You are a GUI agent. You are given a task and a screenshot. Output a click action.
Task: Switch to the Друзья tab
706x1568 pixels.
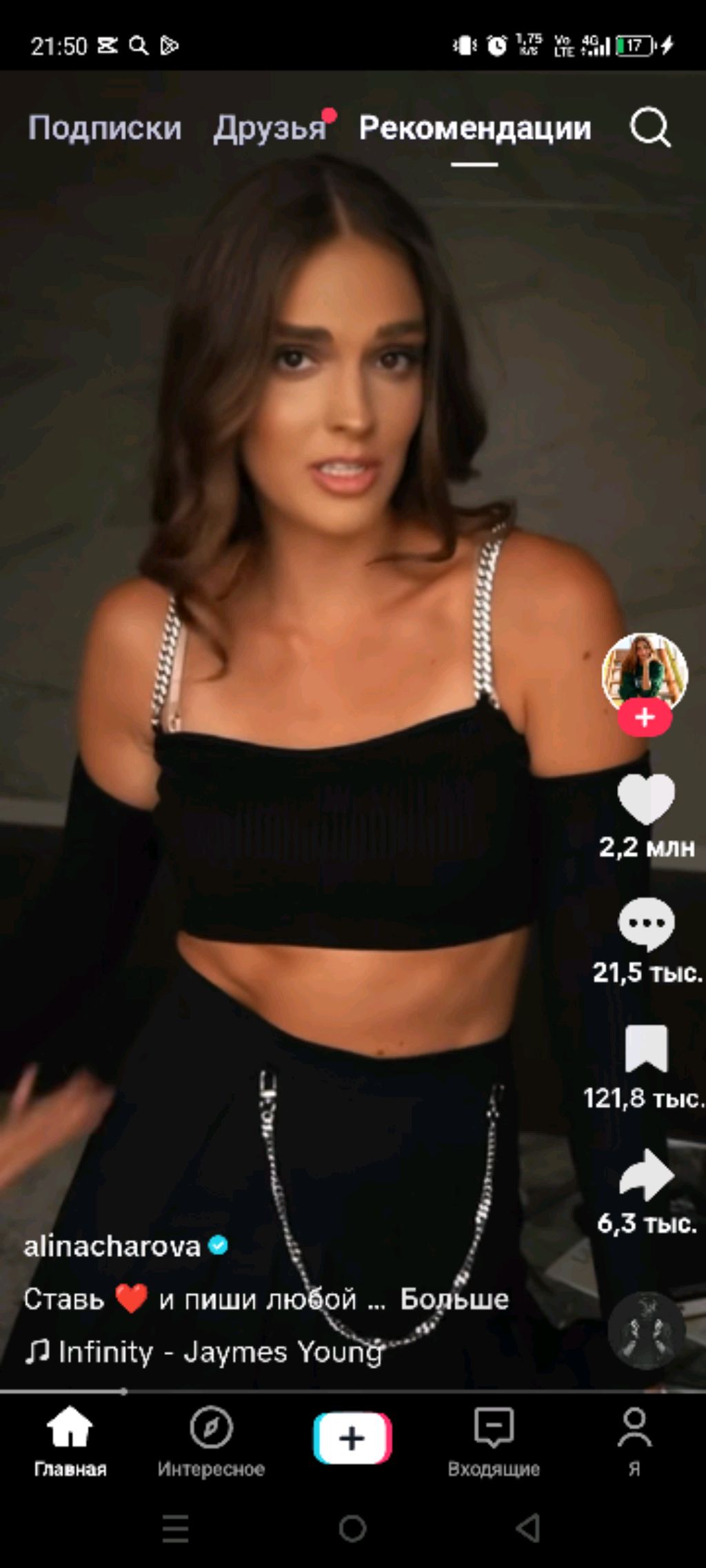click(270, 128)
